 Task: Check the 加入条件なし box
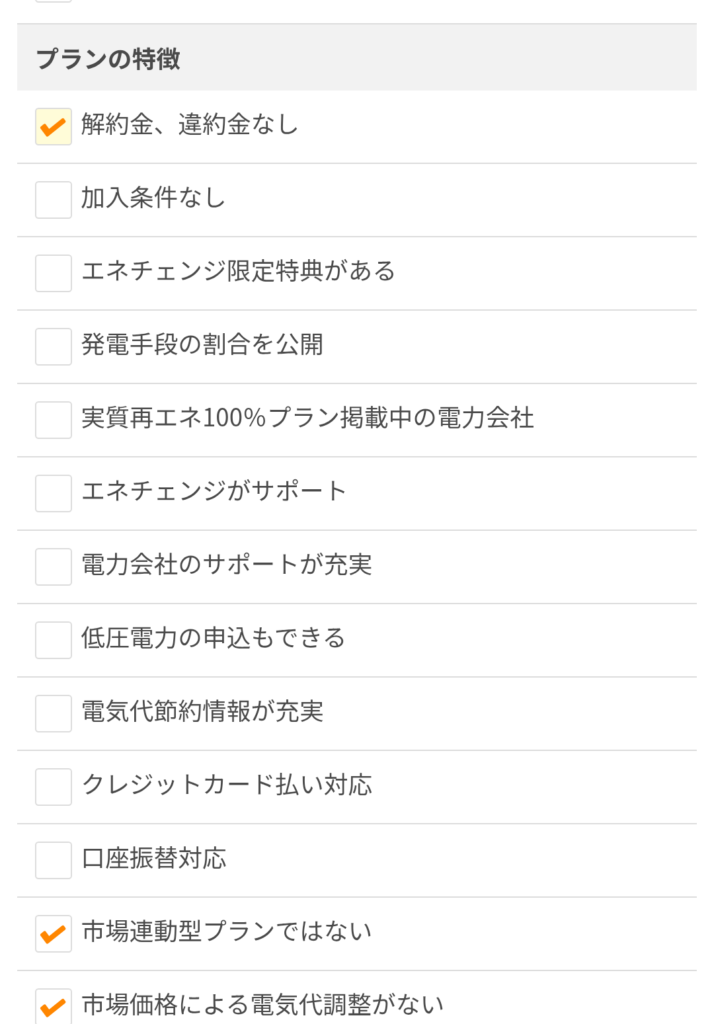point(53,200)
